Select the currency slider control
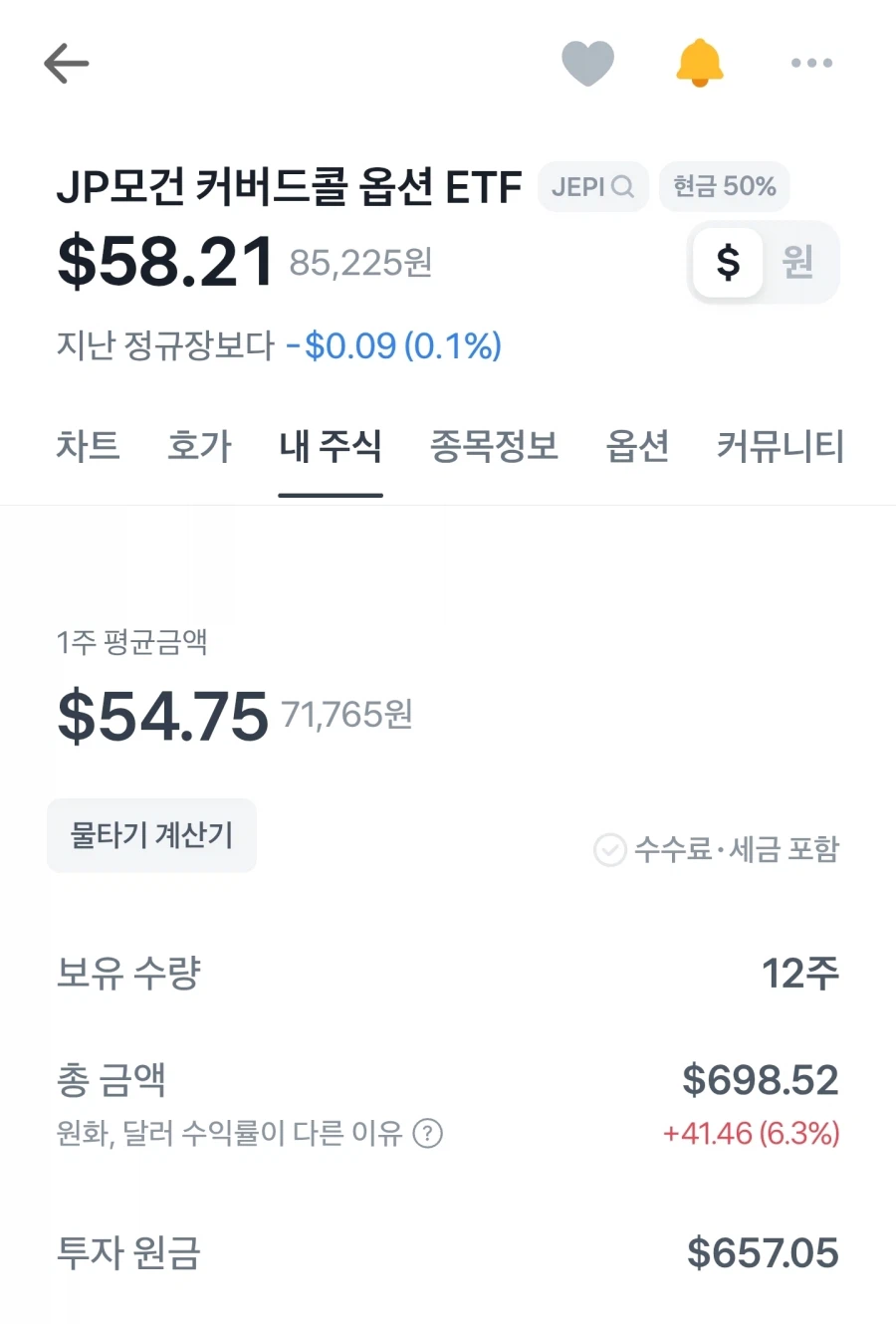The width and height of the screenshot is (896, 1324). [x=763, y=262]
